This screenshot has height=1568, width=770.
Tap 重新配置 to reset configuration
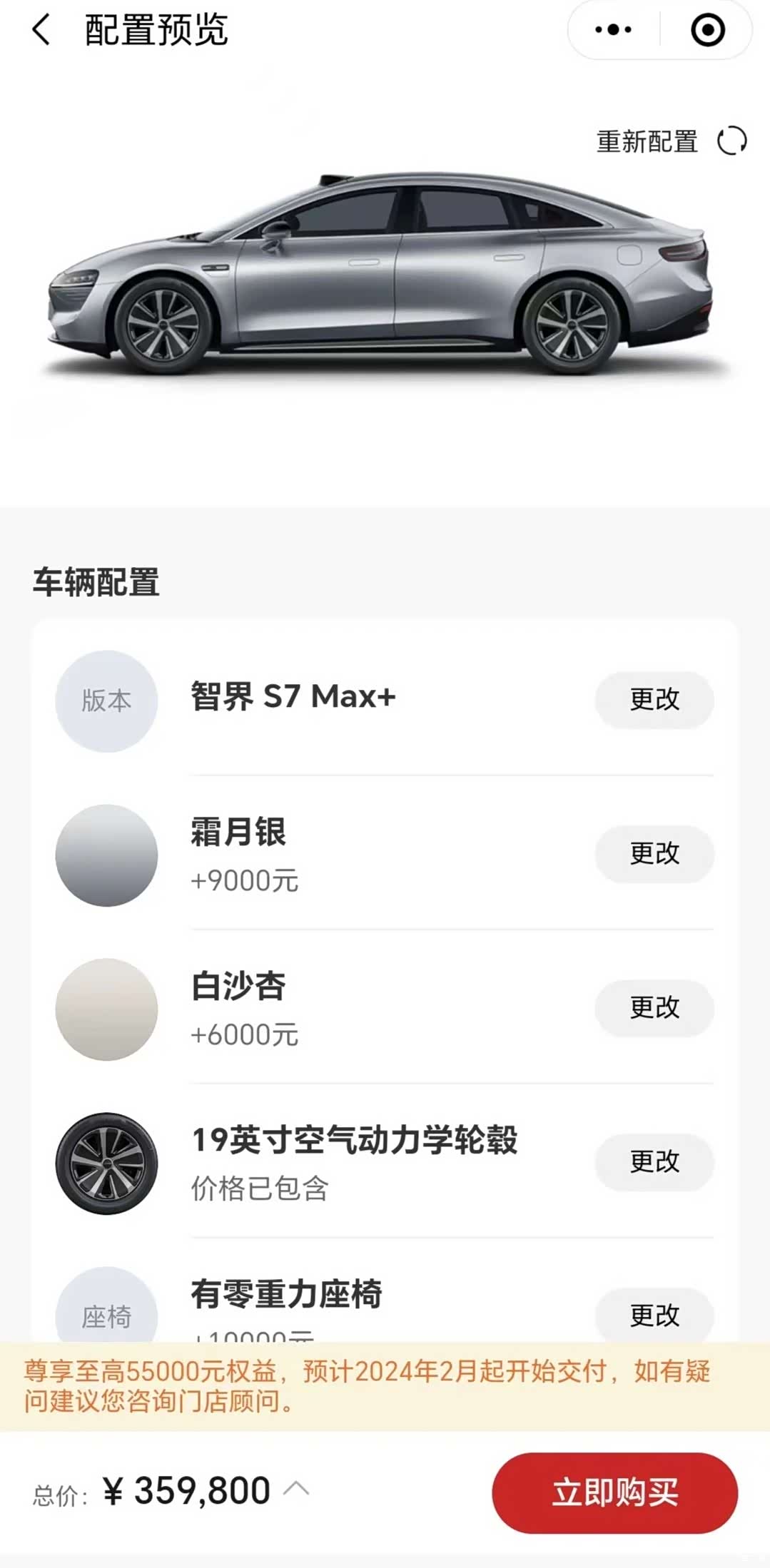pyautogui.click(x=671, y=141)
